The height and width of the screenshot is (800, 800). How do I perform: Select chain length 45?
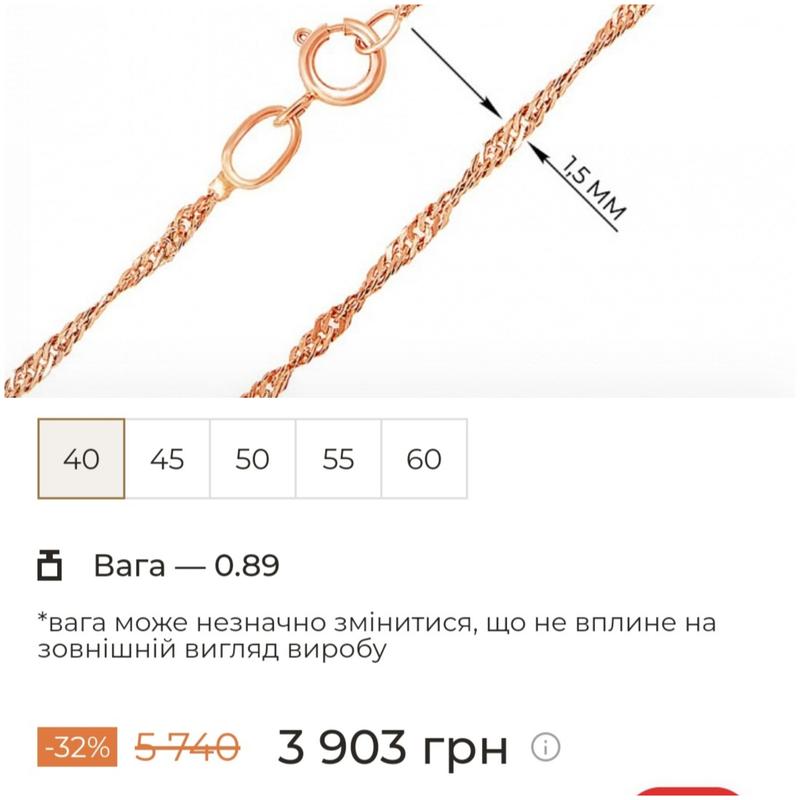pyautogui.click(x=167, y=459)
